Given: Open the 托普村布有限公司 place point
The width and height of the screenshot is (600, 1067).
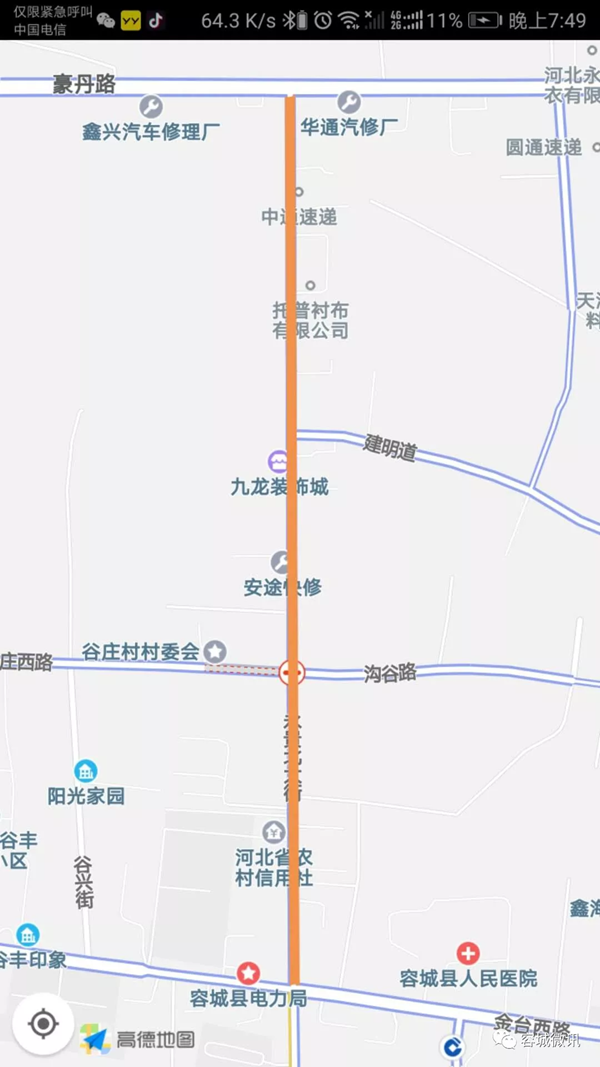Looking at the screenshot, I should (x=310, y=286).
